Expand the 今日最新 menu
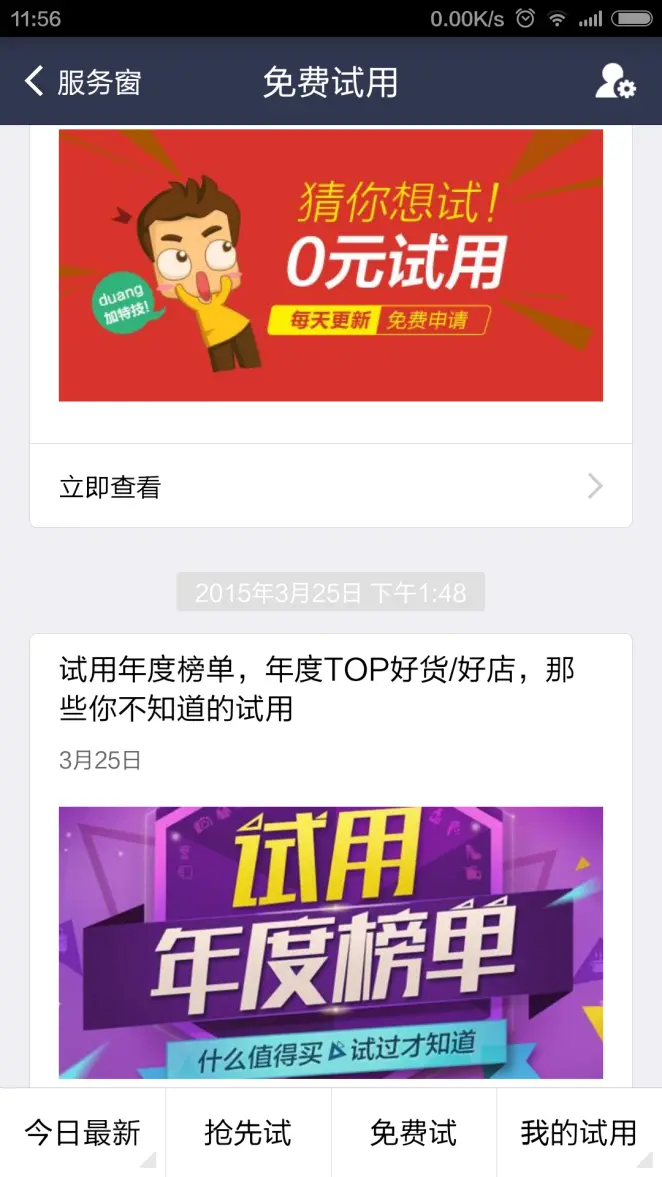 (x=83, y=1133)
